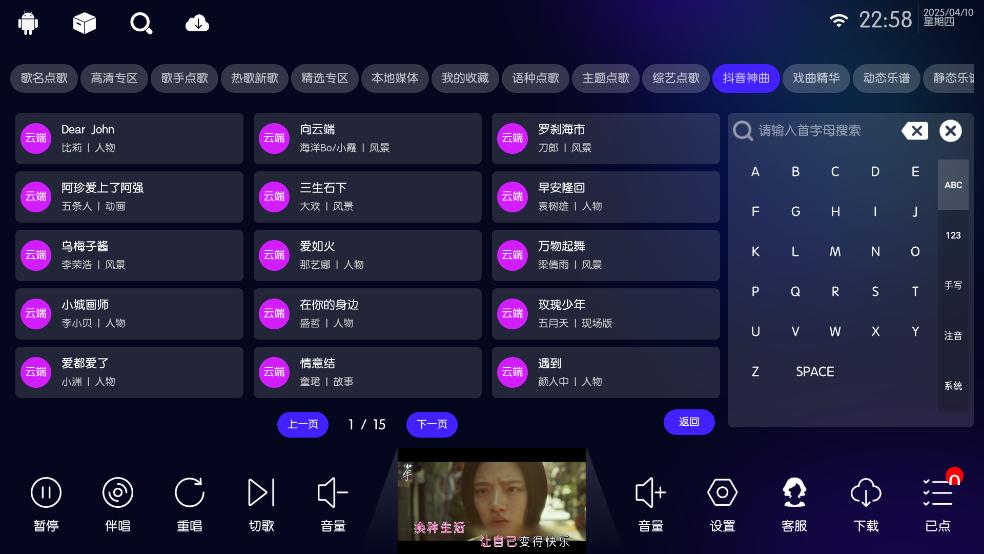Pick the song 三生石下
Screen dimensions: 984x554
(367, 197)
